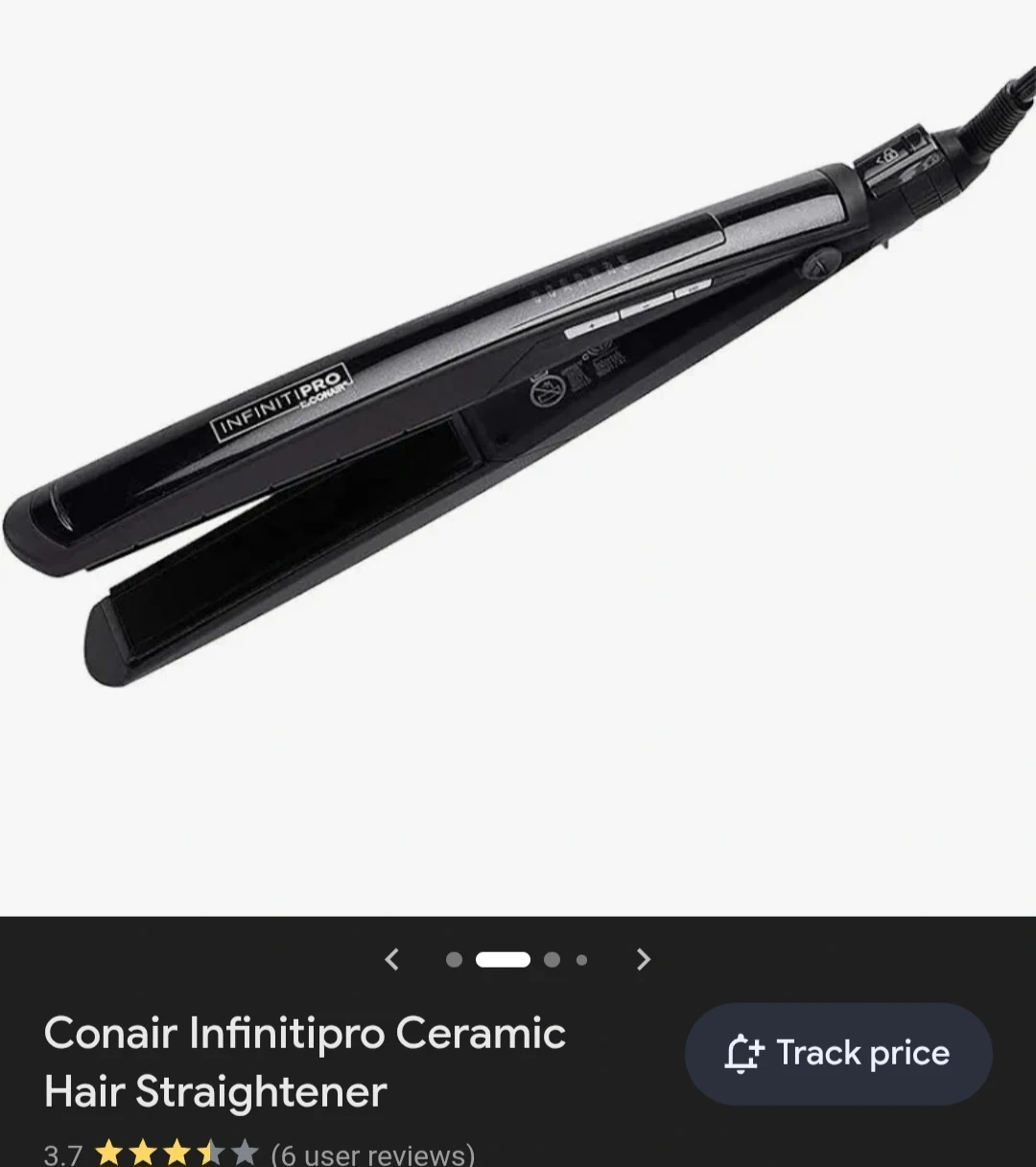Open the 6 user reviews
The image size is (1036, 1167).
tap(373, 1154)
